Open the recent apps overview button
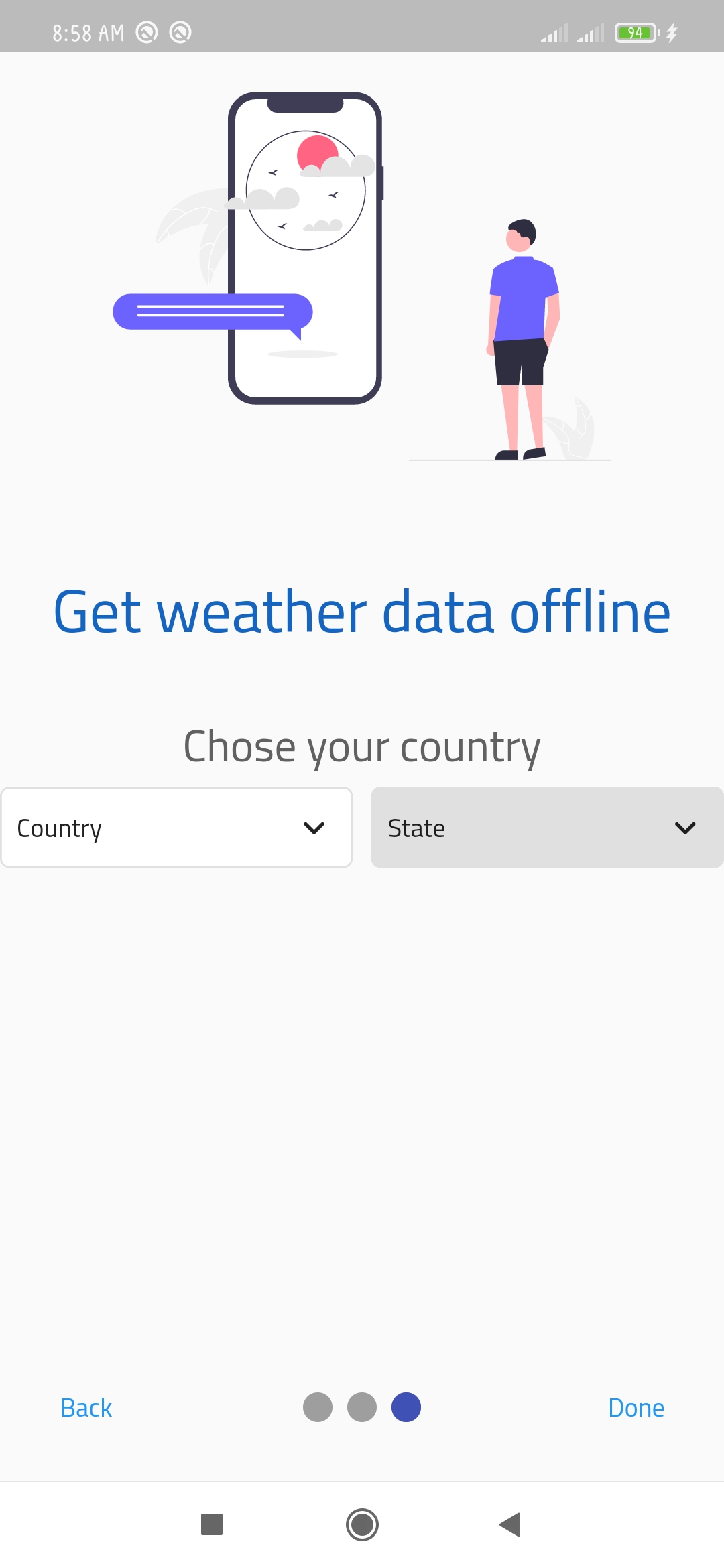Viewport: 724px width, 1568px height. point(211,1524)
